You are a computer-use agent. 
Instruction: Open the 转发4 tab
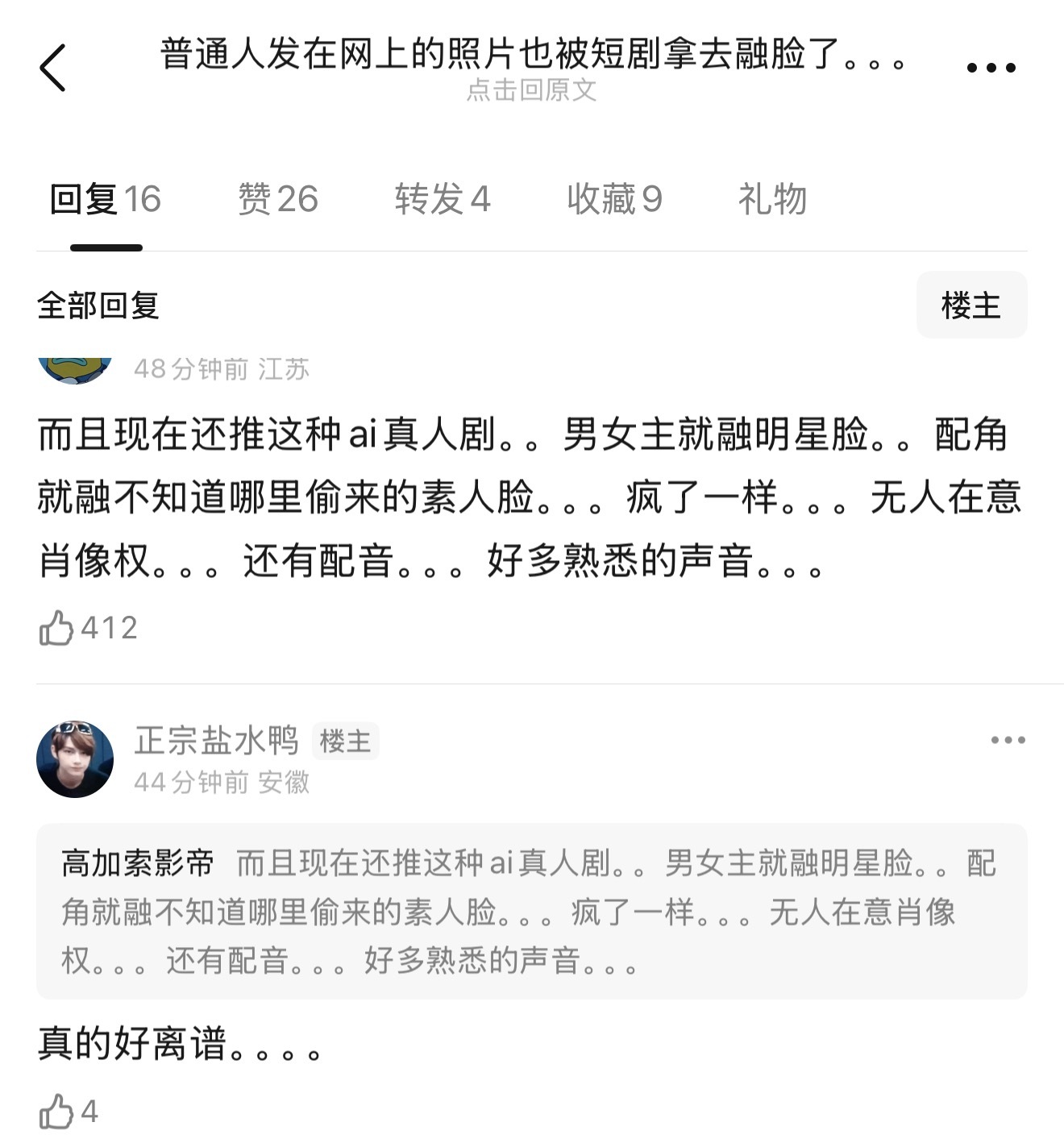pyautogui.click(x=443, y=200)
